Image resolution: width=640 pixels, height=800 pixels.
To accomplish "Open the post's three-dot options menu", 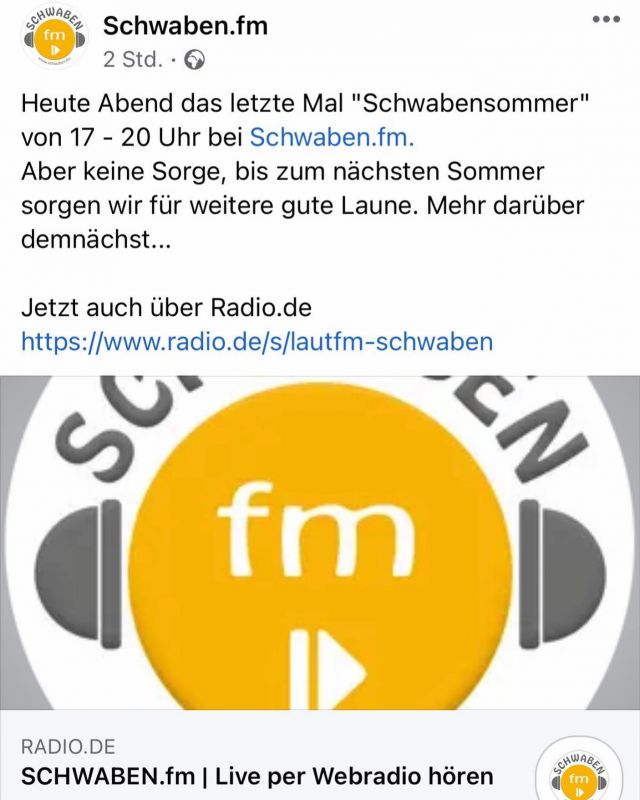I will click(x=606, y=20).
